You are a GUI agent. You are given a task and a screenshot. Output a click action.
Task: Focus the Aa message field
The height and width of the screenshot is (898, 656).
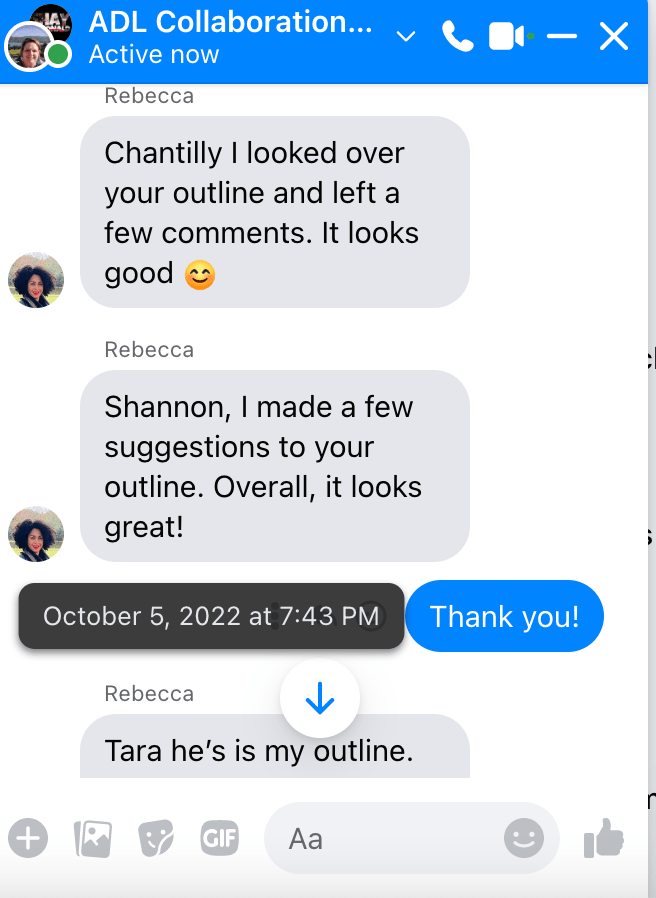[390, 838]
